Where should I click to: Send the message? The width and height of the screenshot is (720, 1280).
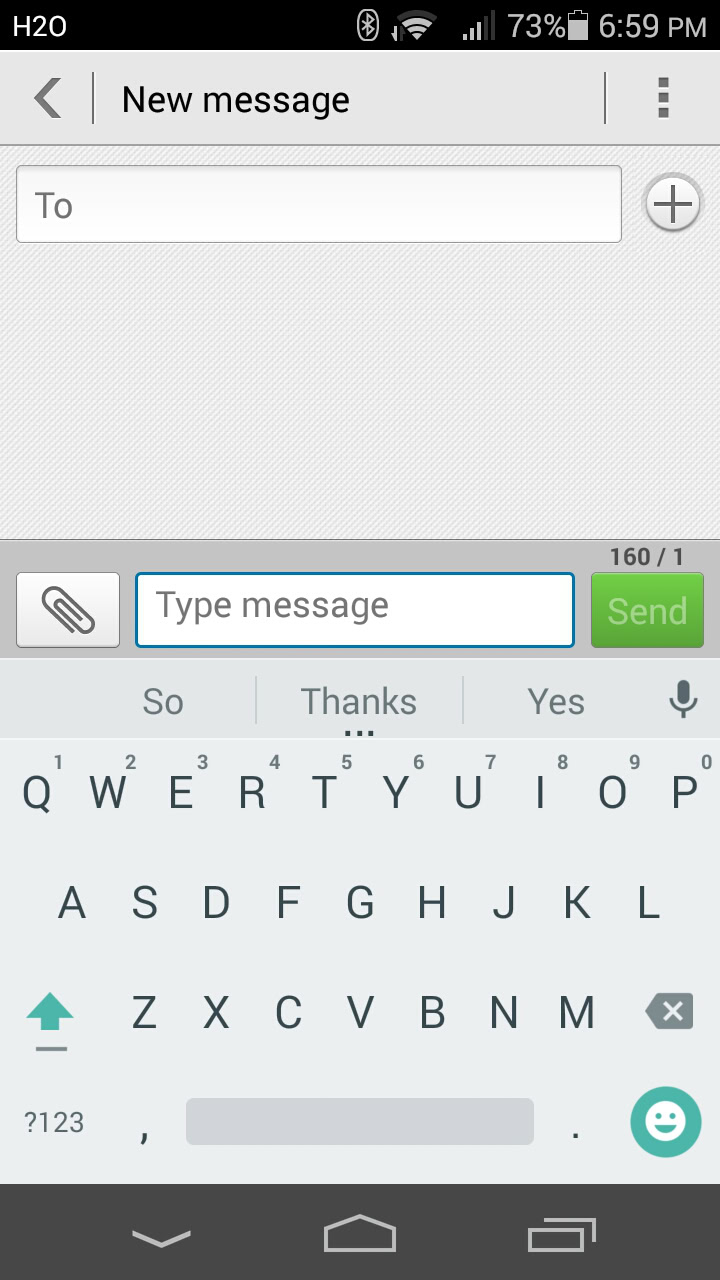click(647, 610)
